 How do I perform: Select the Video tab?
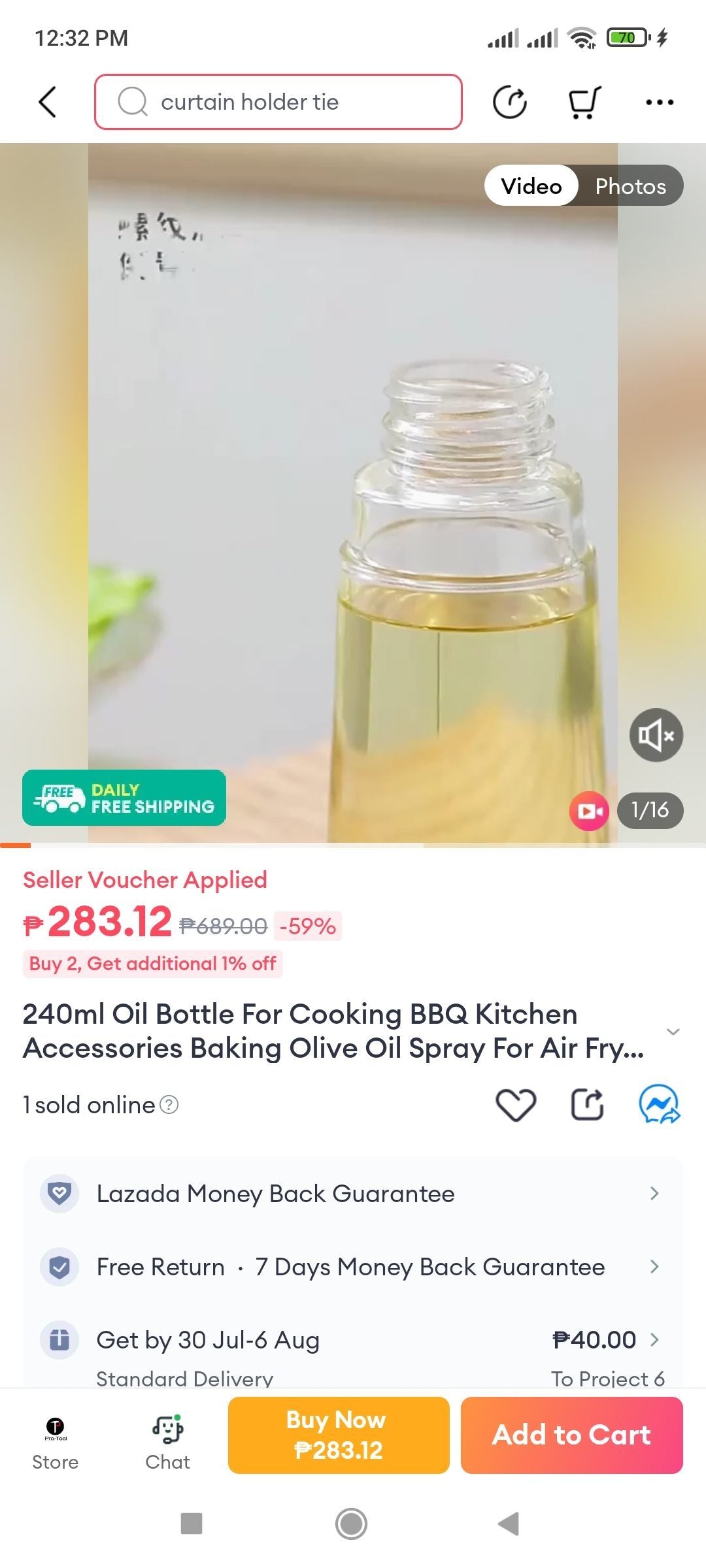click(x=531, y=186)
